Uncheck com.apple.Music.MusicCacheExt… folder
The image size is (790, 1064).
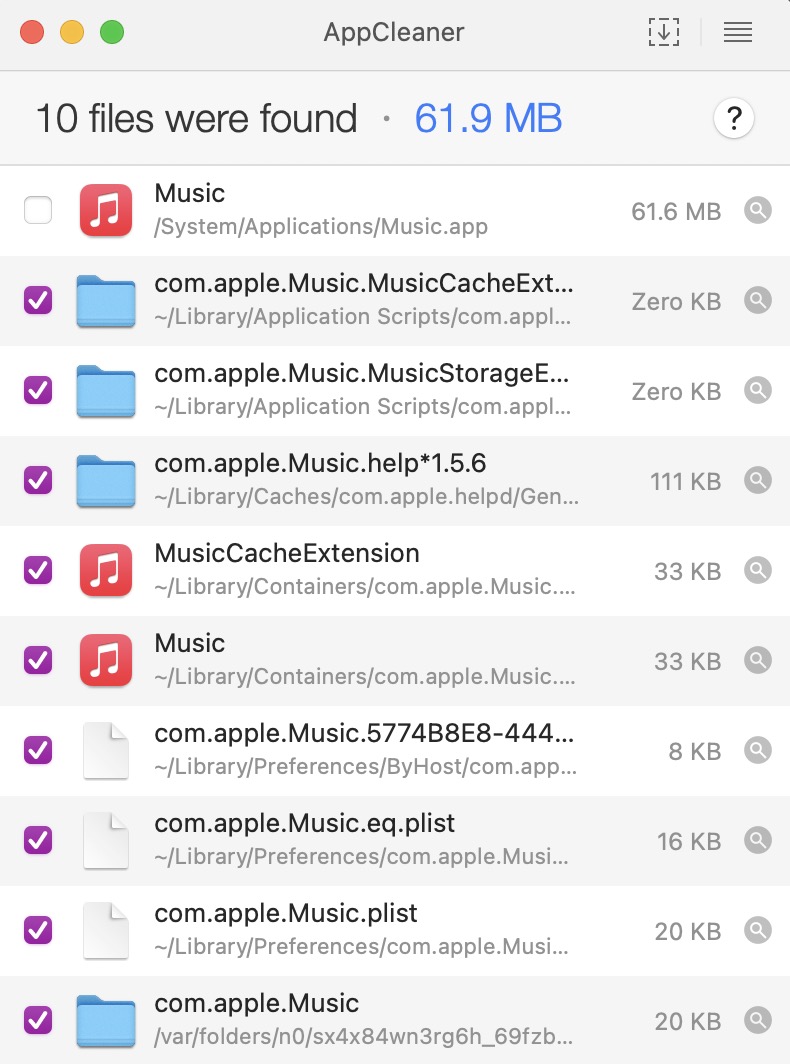[x=38, y=301]
